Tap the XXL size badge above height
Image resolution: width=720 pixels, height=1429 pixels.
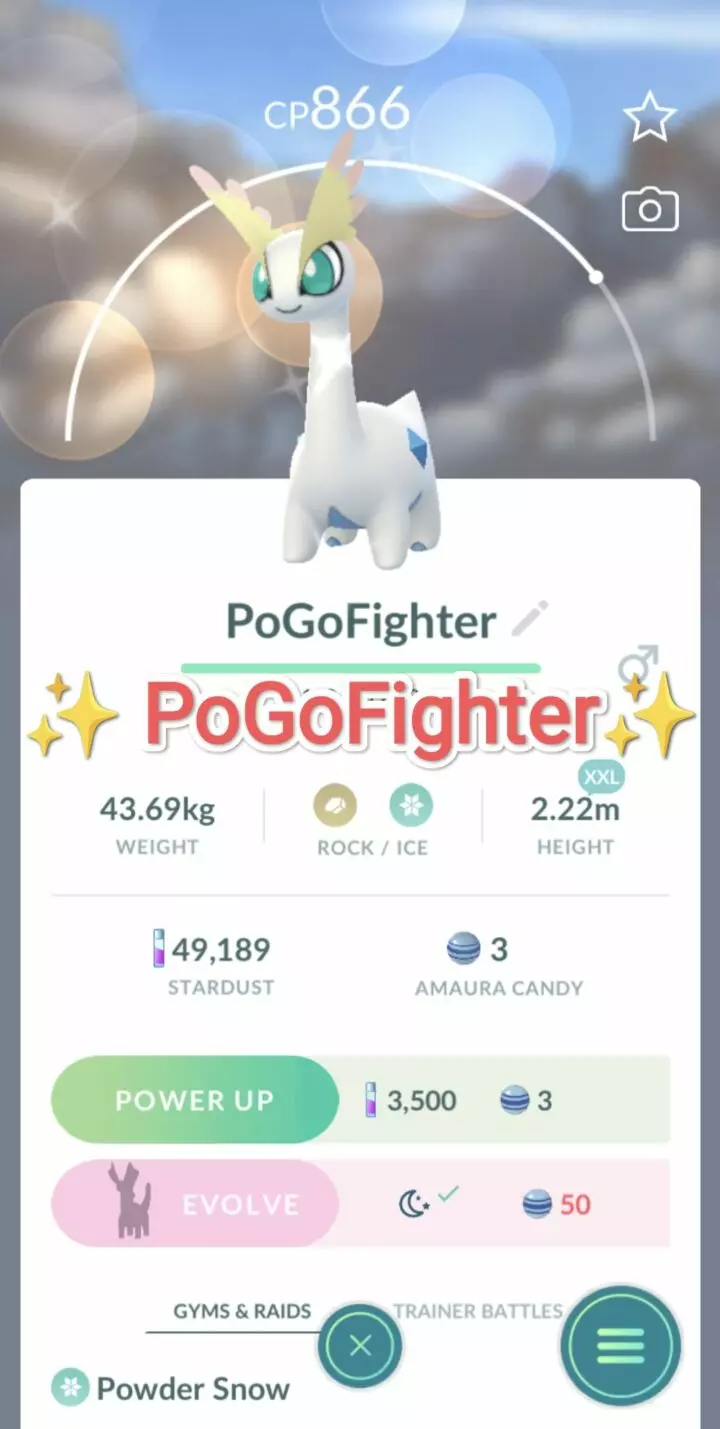pyautogui.click(x=601, y=777)
